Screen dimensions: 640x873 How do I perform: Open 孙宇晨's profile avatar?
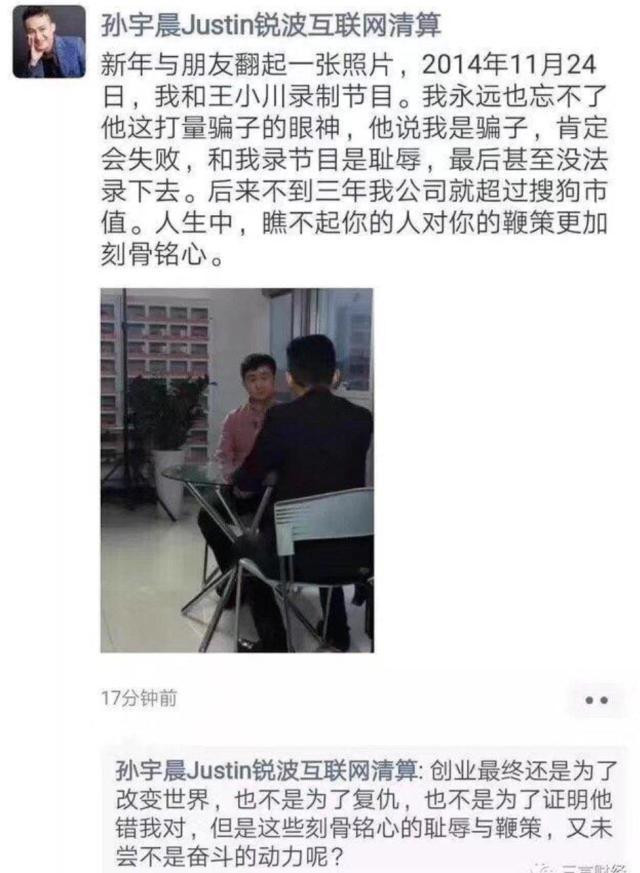pyautogui.click(x=49, y=41)
